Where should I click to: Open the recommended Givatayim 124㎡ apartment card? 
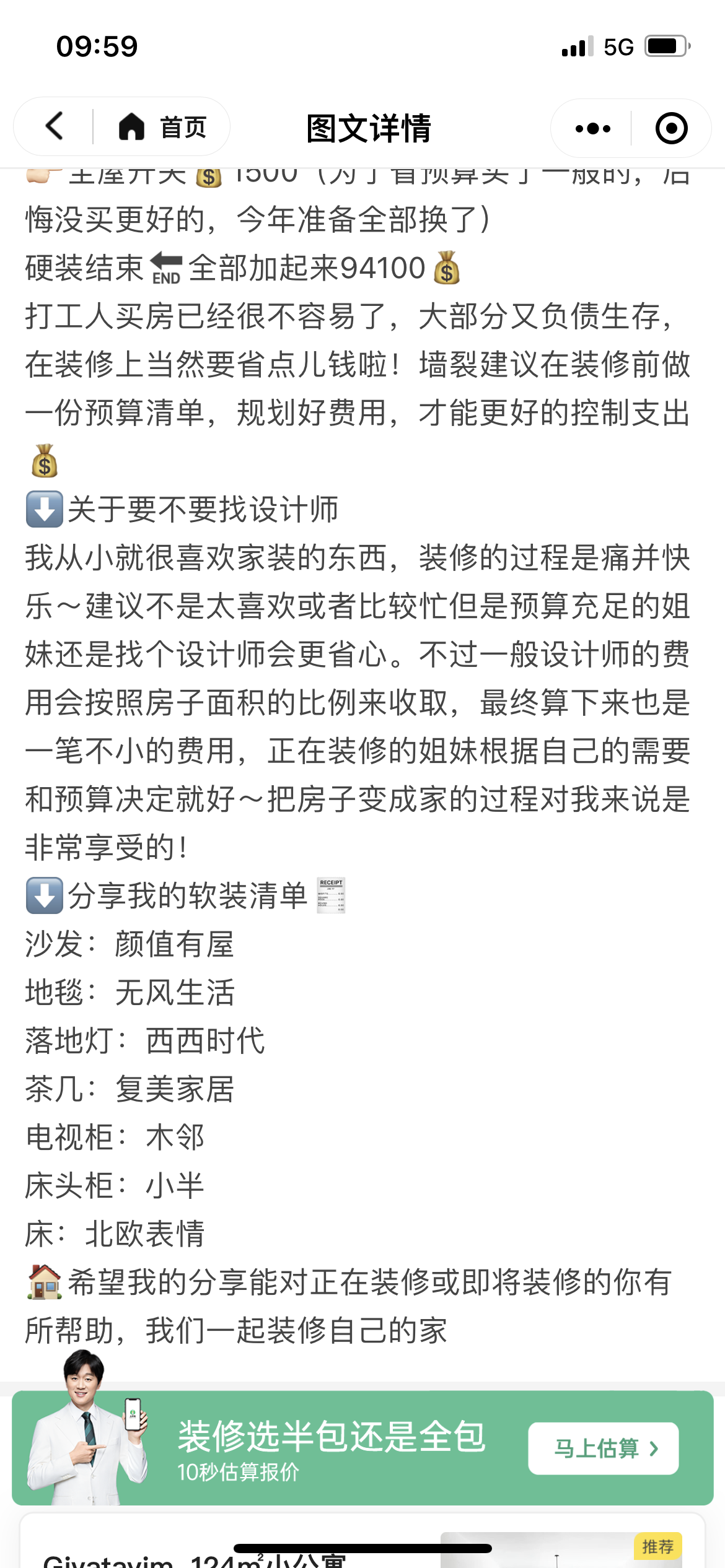(362, 1541)
